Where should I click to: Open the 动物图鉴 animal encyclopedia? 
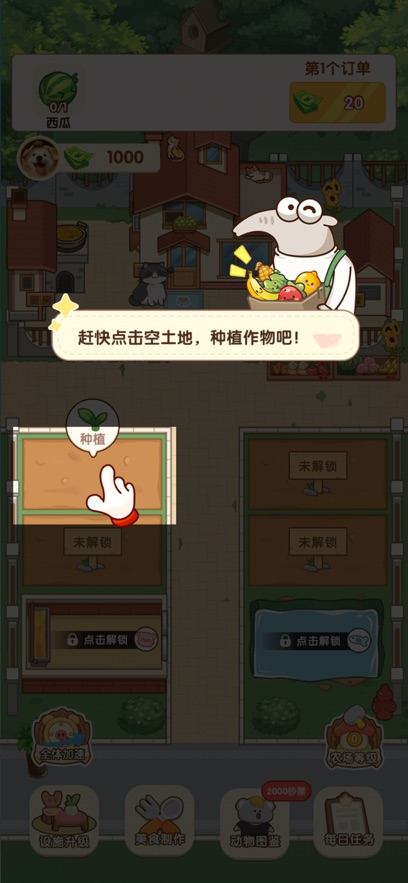(254, 820)
